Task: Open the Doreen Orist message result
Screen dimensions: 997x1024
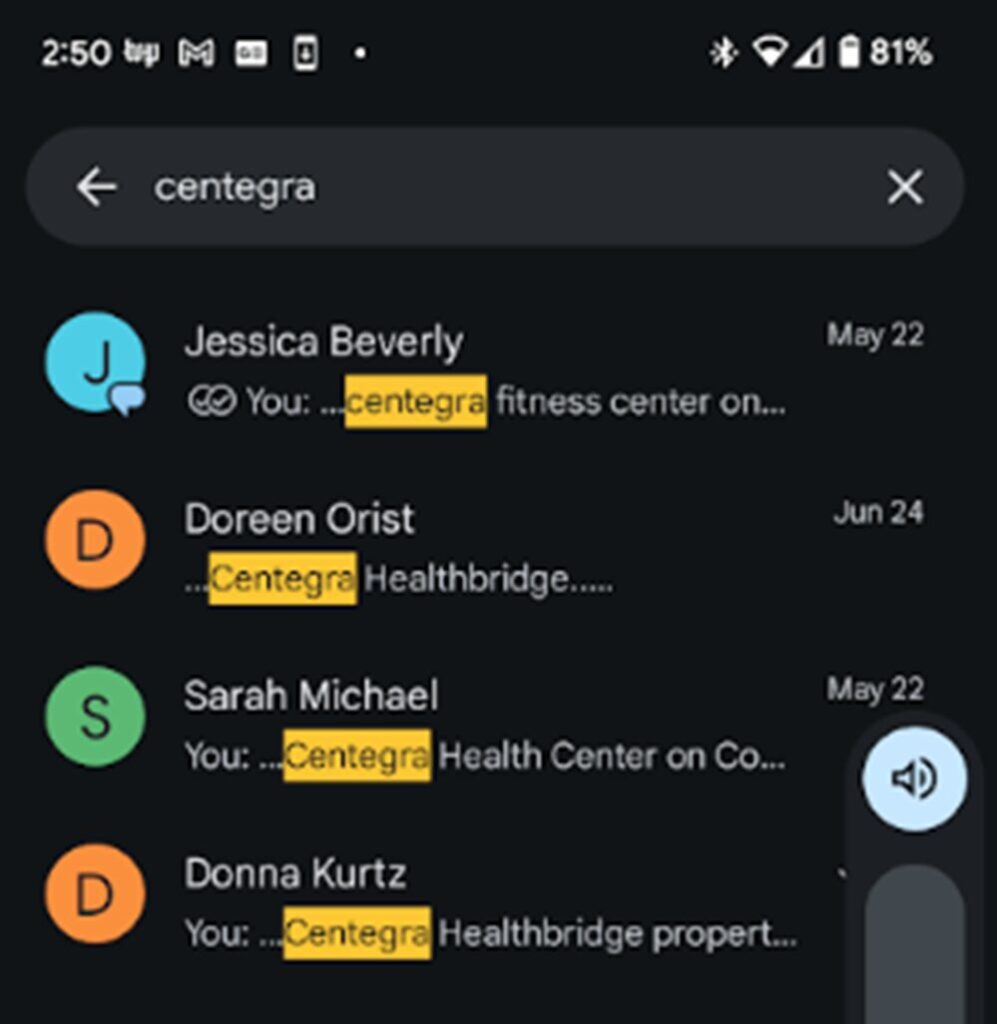Action: tap(480, 547)
